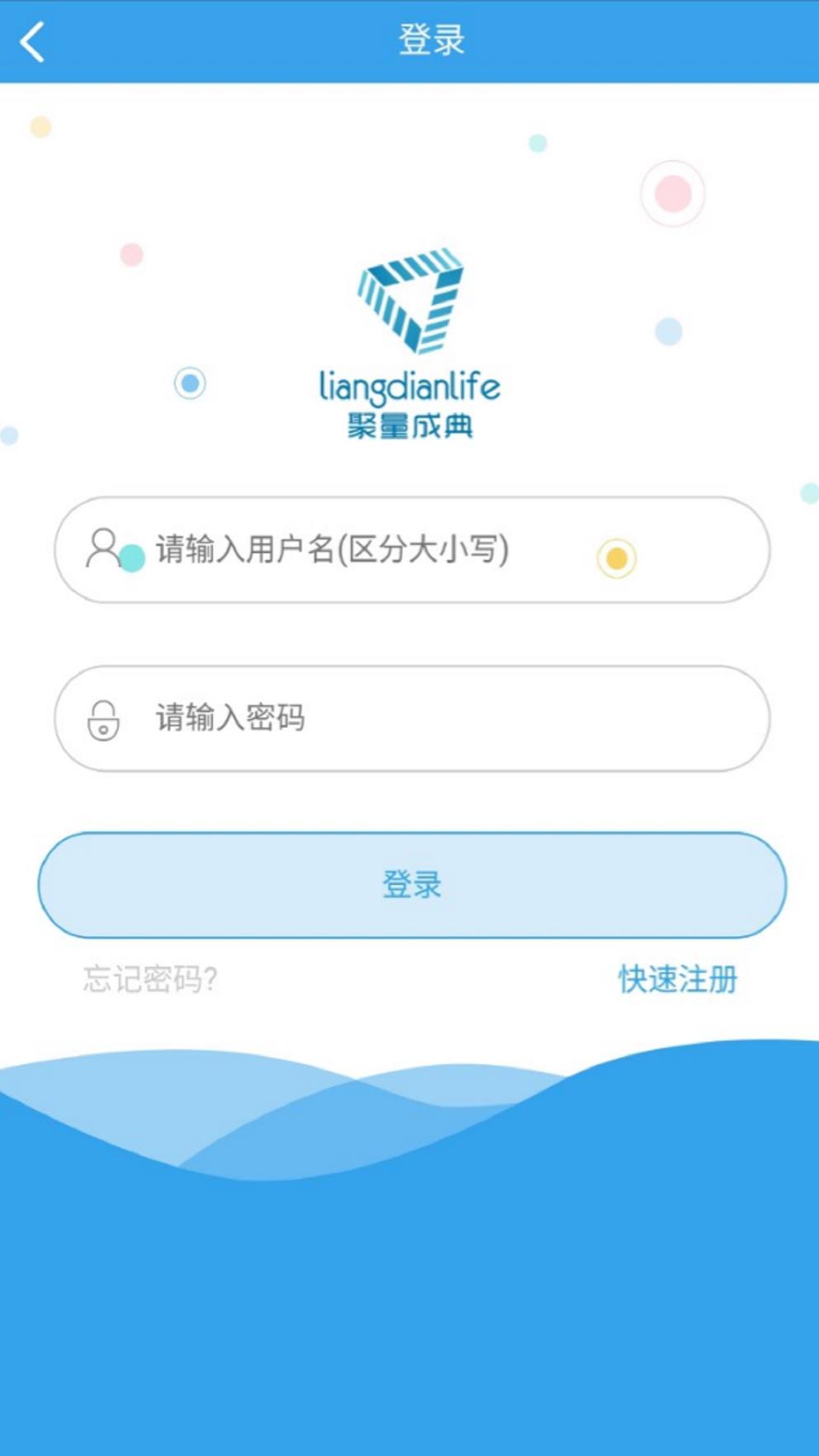The width and height of the screenshot is (819, 1456).
Task: Toggle the yellow circular indicator in username field
Action: (616, 558)
